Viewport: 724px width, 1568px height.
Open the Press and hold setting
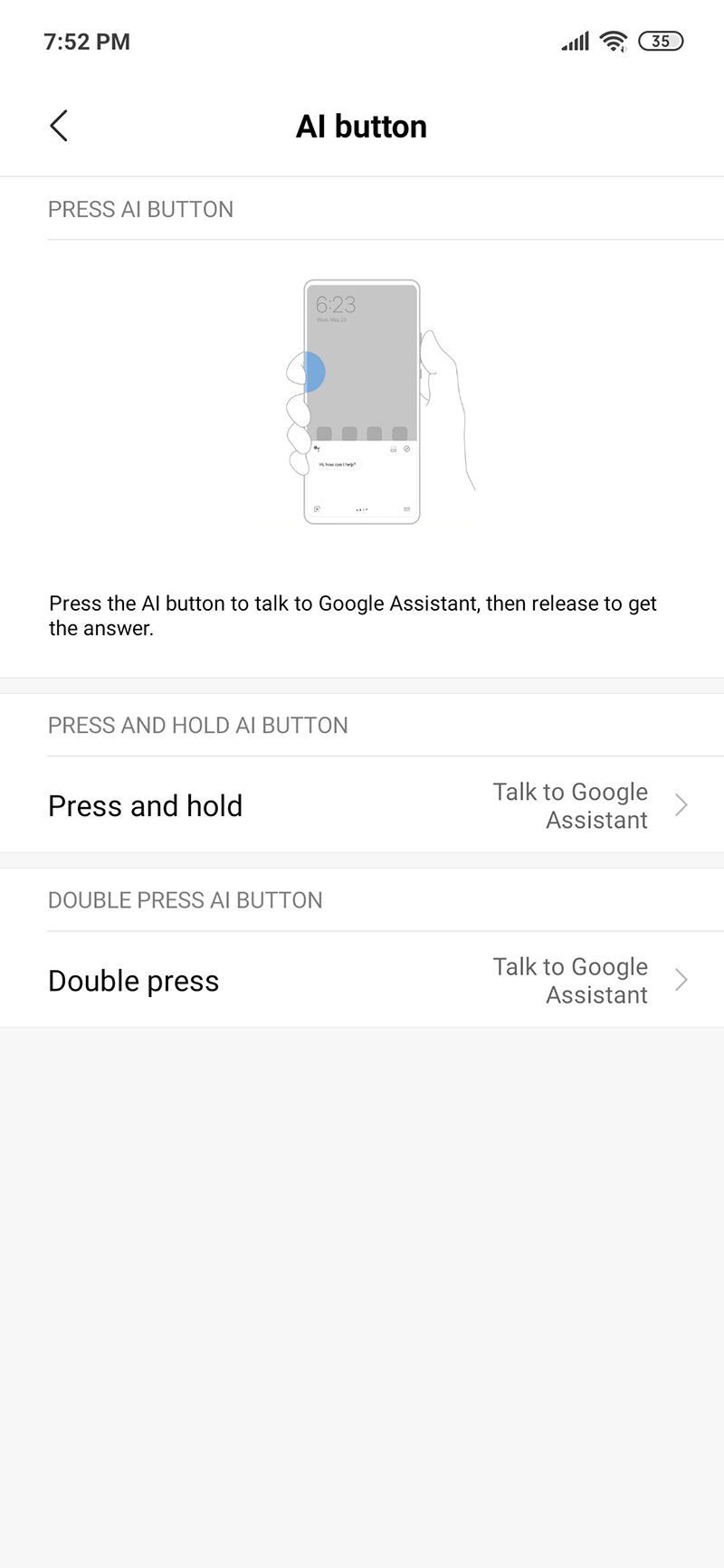click(362, 805)
